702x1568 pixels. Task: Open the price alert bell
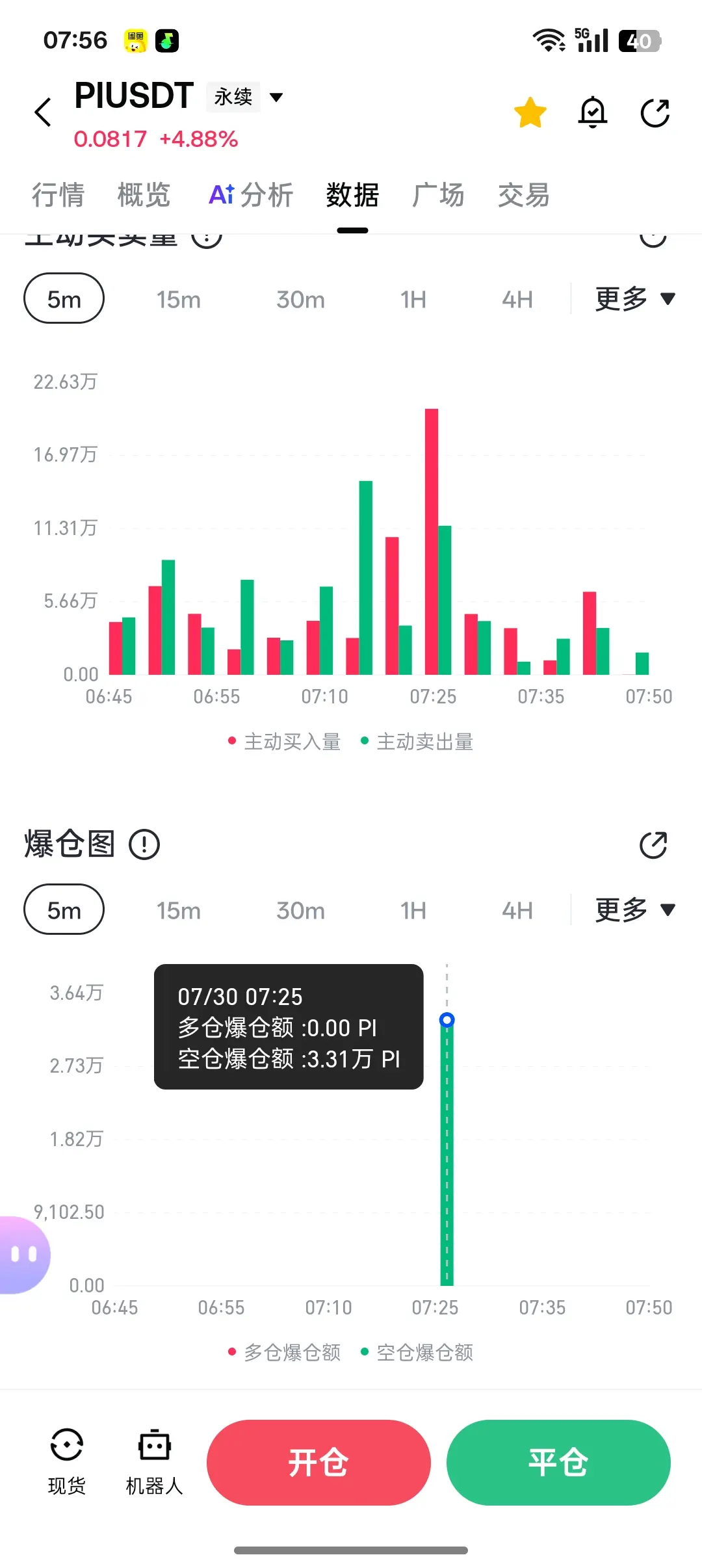593,112
